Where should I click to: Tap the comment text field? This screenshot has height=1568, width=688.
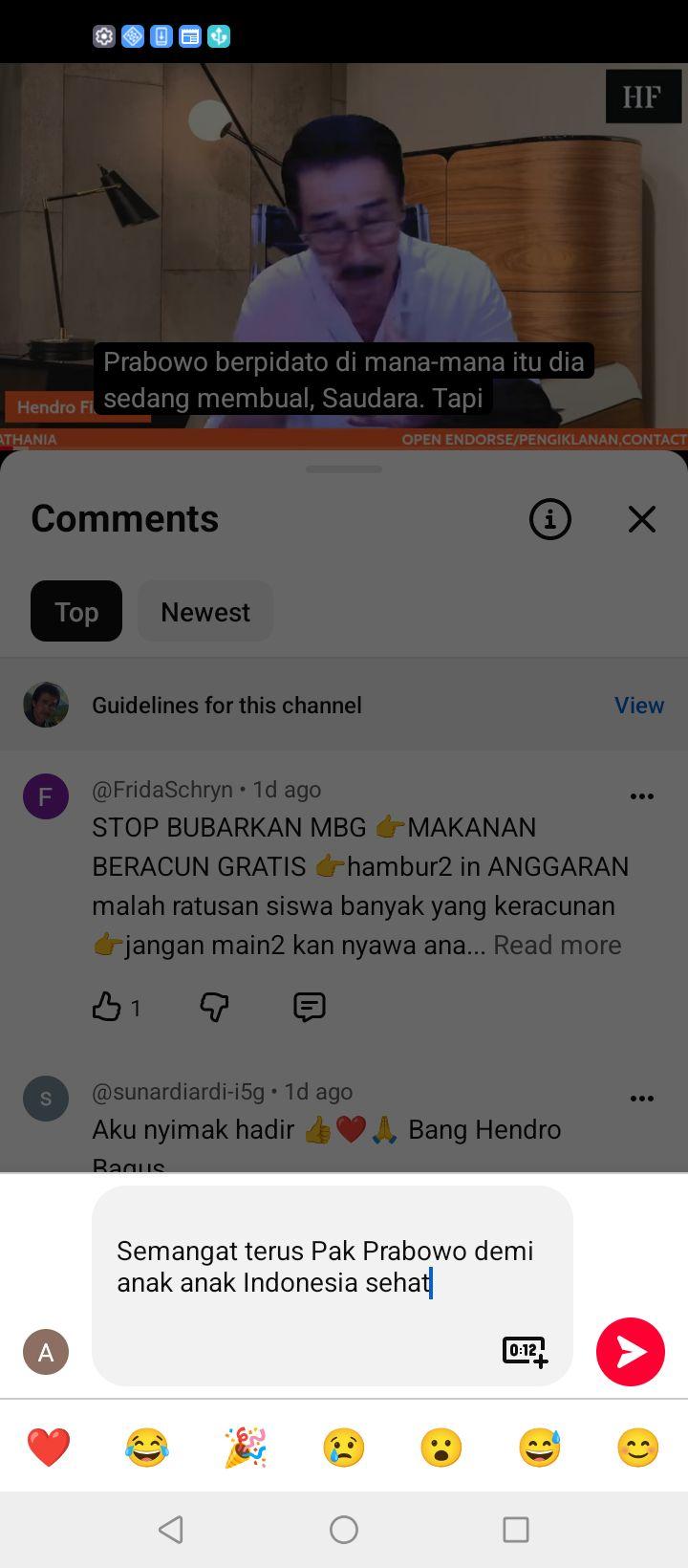point(332,1286)
